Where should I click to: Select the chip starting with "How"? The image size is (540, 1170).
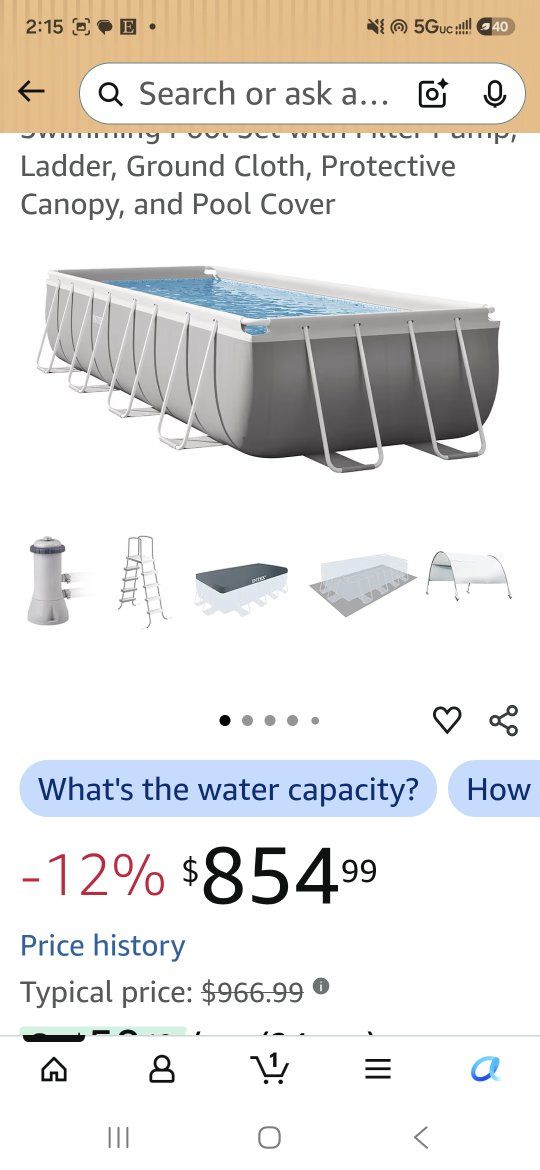click(x=495, y=789)
